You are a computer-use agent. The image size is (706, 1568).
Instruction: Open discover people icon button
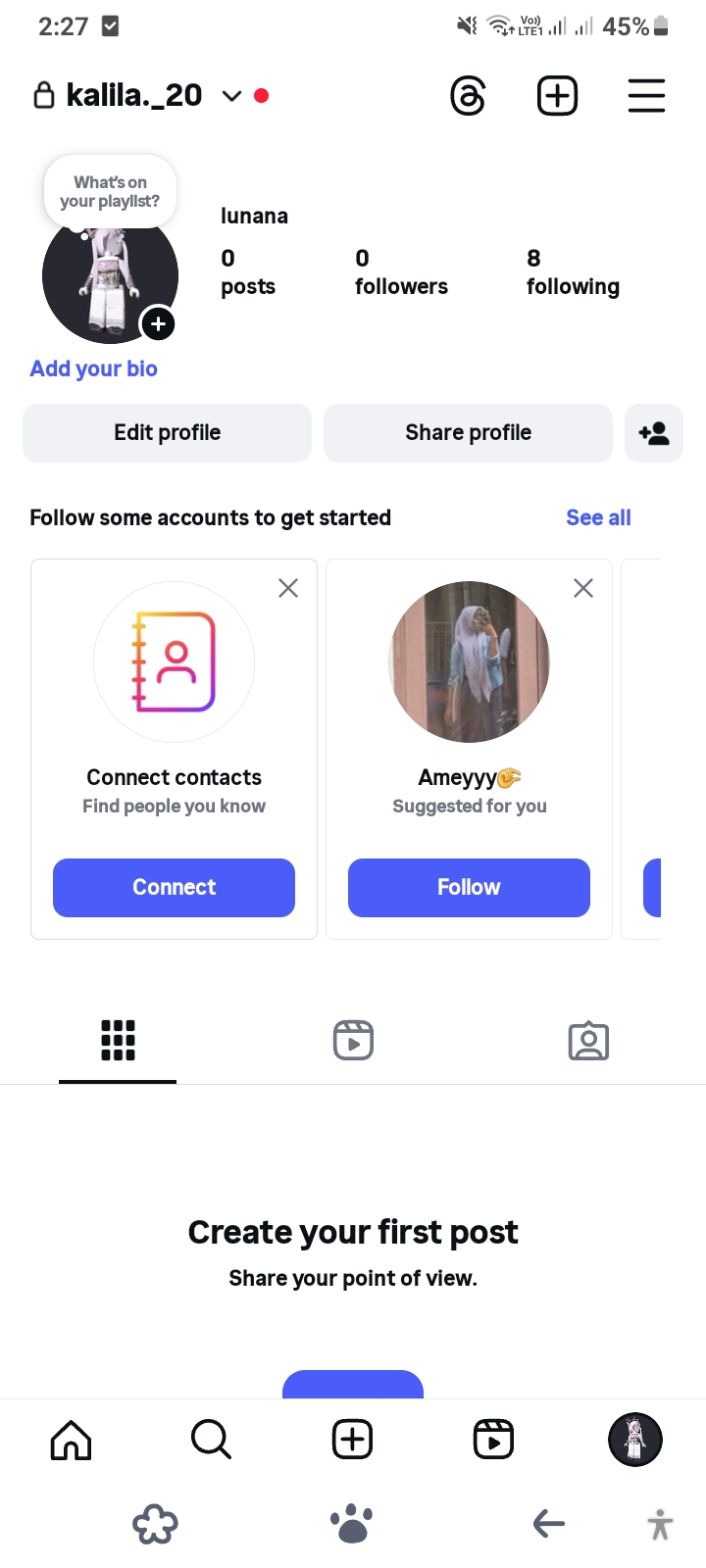pos(653,433)
